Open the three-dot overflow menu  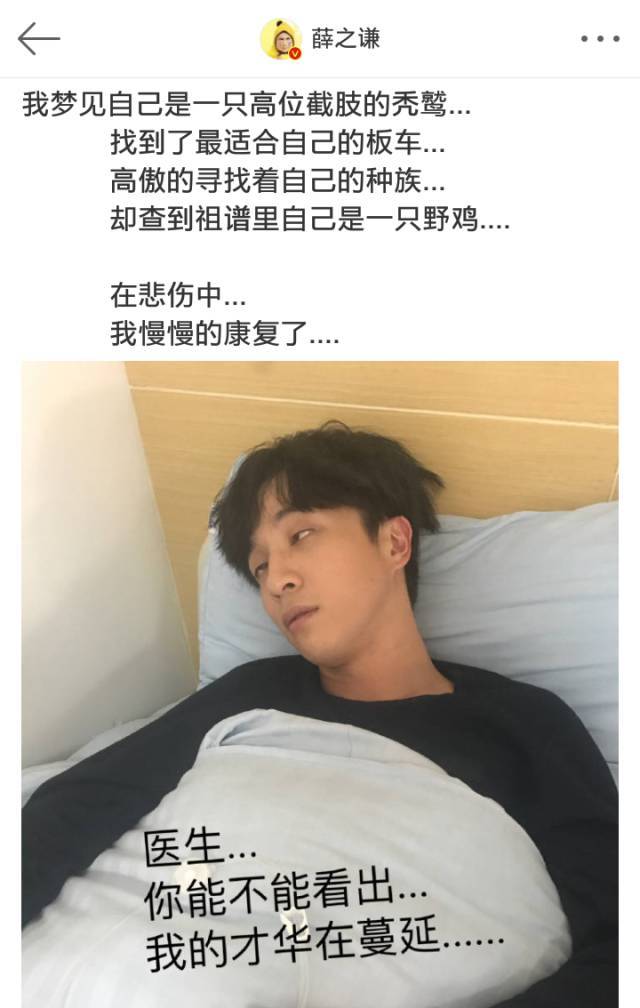[x=600, y=39]
